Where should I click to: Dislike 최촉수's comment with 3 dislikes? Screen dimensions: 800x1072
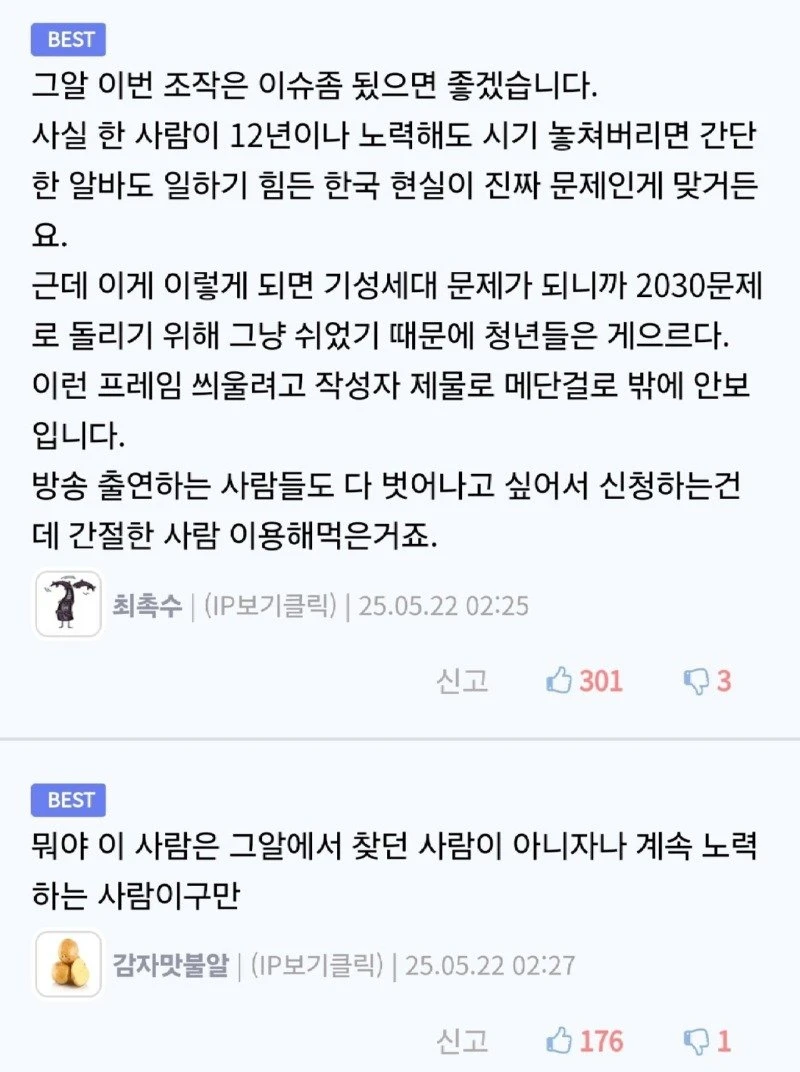(x=707, y=681)
